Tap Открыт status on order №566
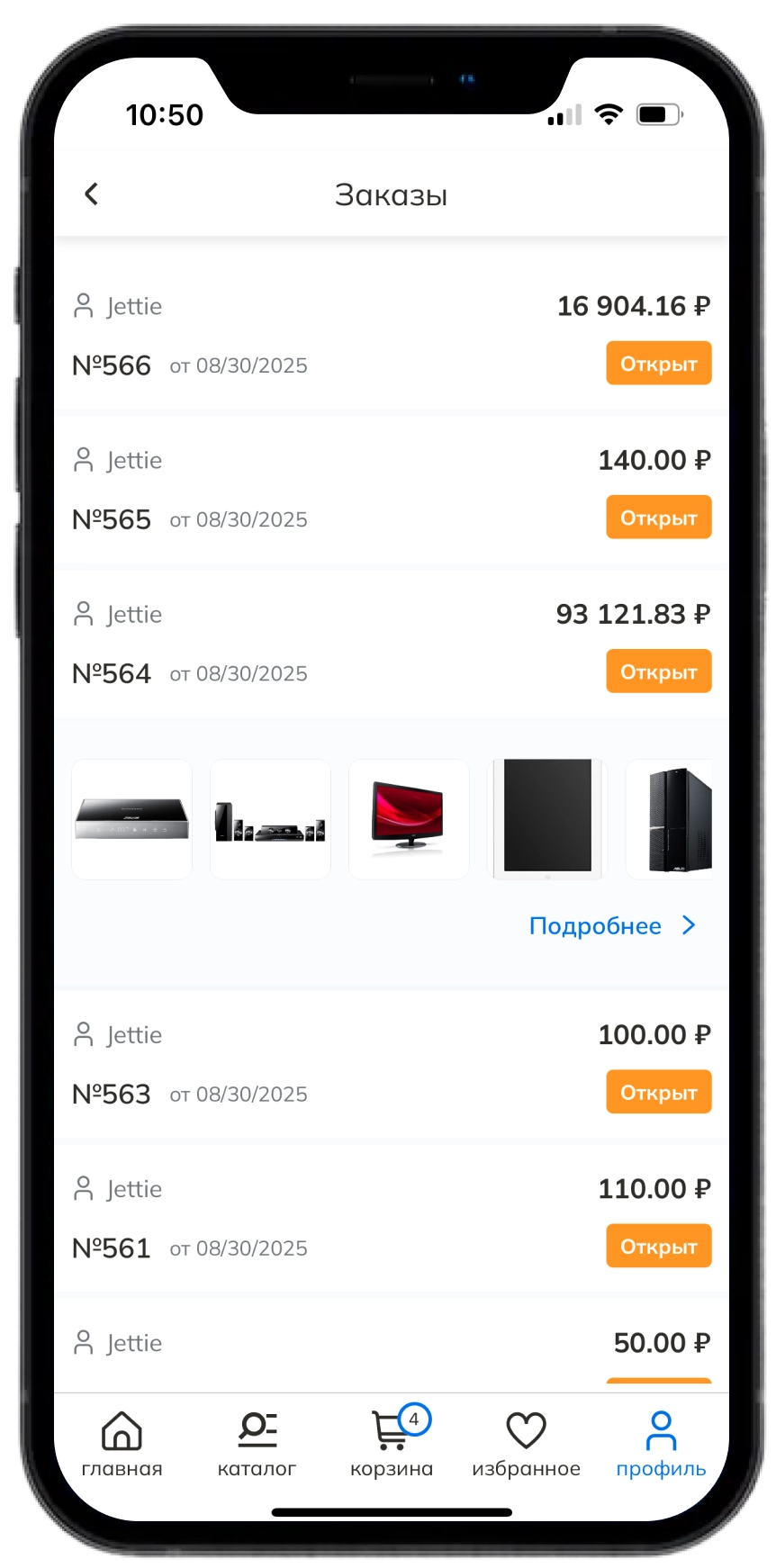This screenshot has height=1568, width=776. (658, 364)
